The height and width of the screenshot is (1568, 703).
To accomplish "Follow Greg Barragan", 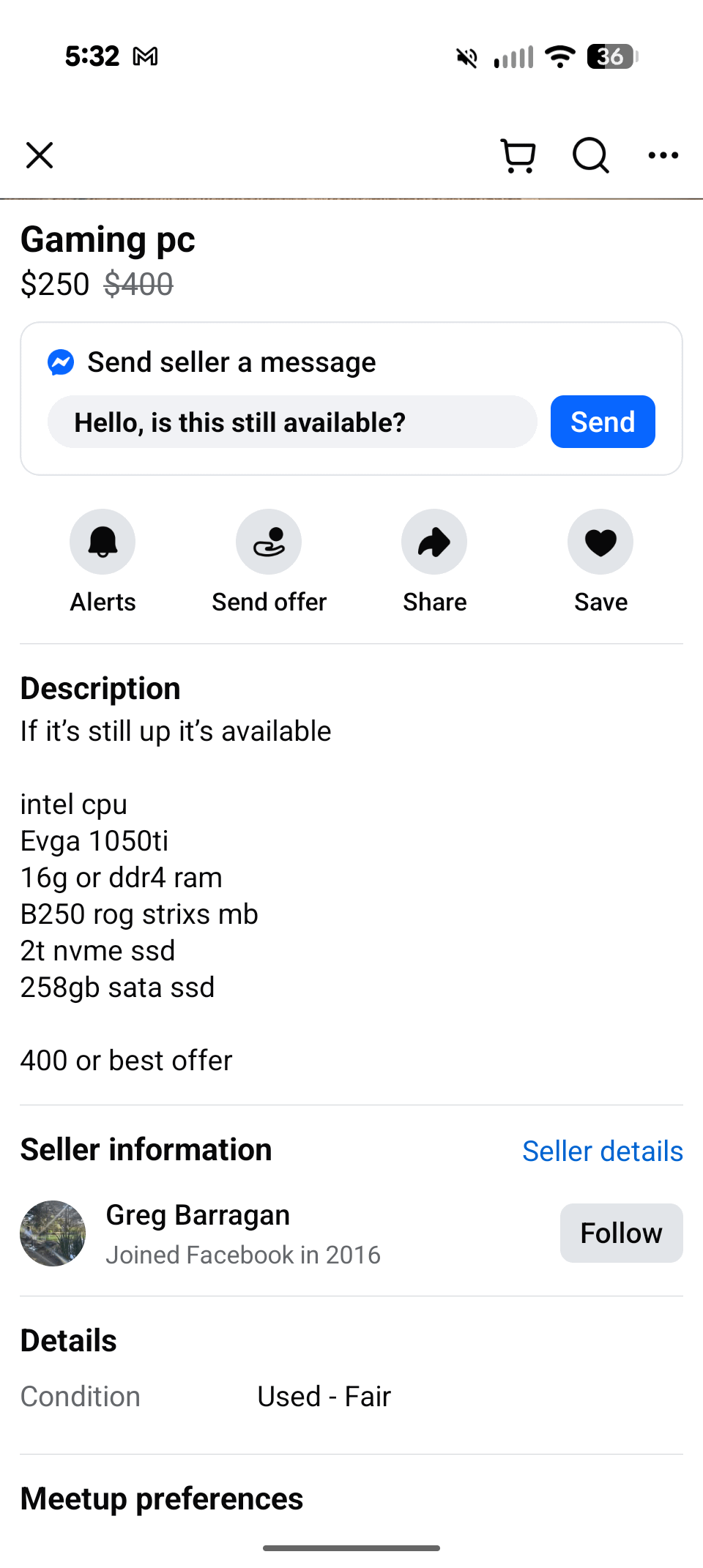I will coord(621,1233).
